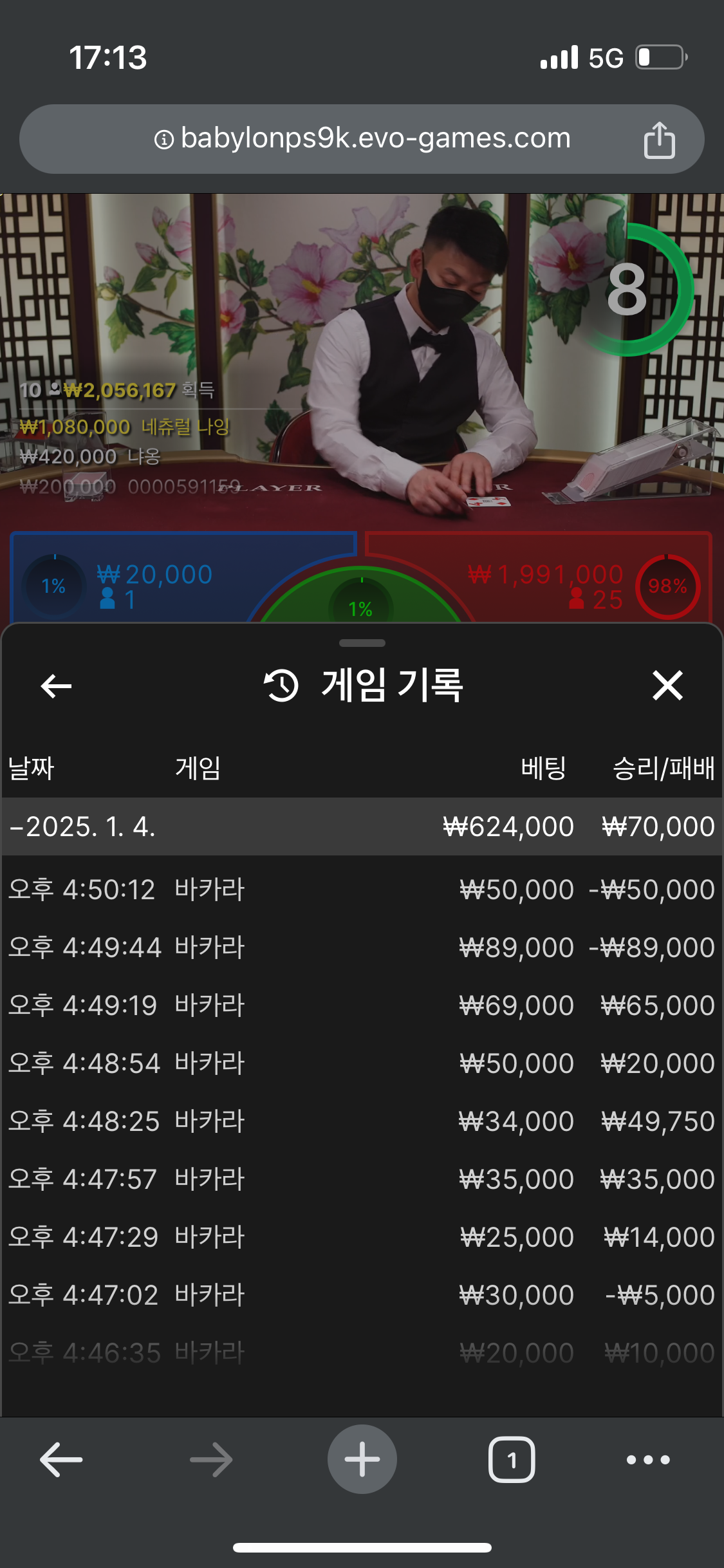Open the 오후 4:47:57 바카라 record
The image size is (724, 1568).
point(360,1179)
